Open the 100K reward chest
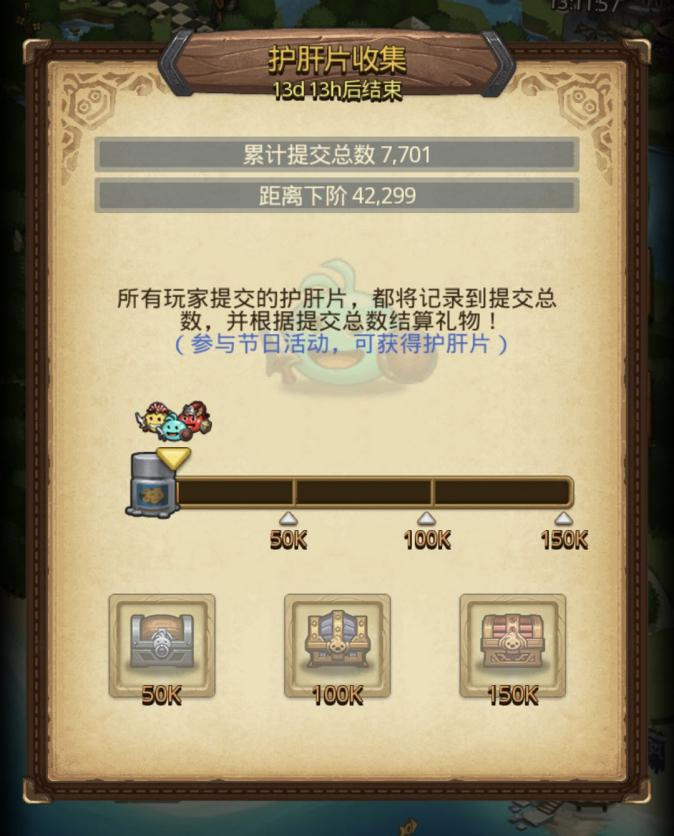The width and height of the screenshot is (674, 836). coord(337,642)
